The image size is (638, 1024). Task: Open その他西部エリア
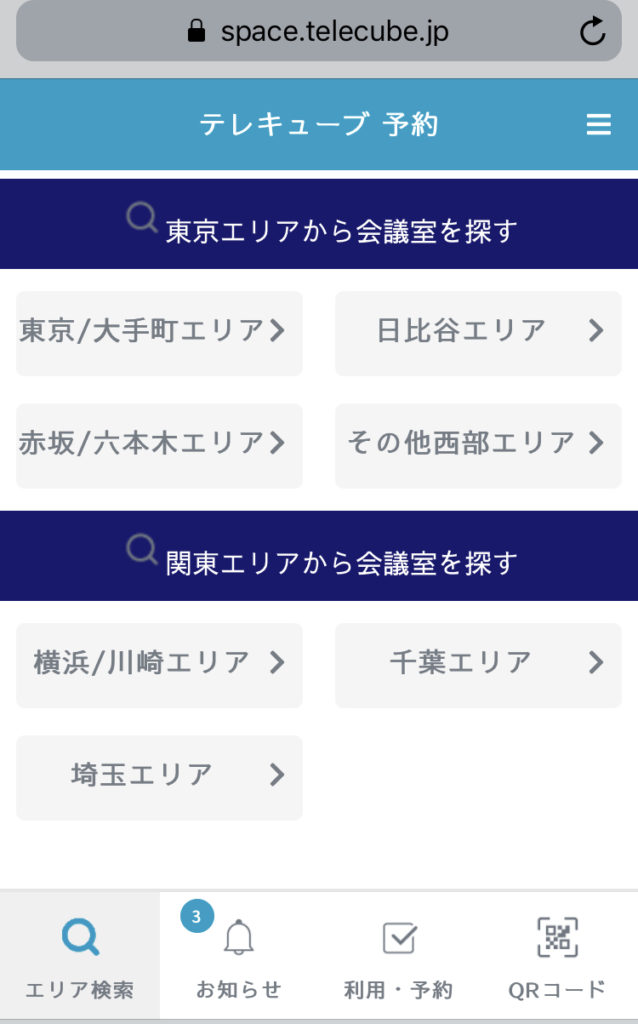click(478, 445)
